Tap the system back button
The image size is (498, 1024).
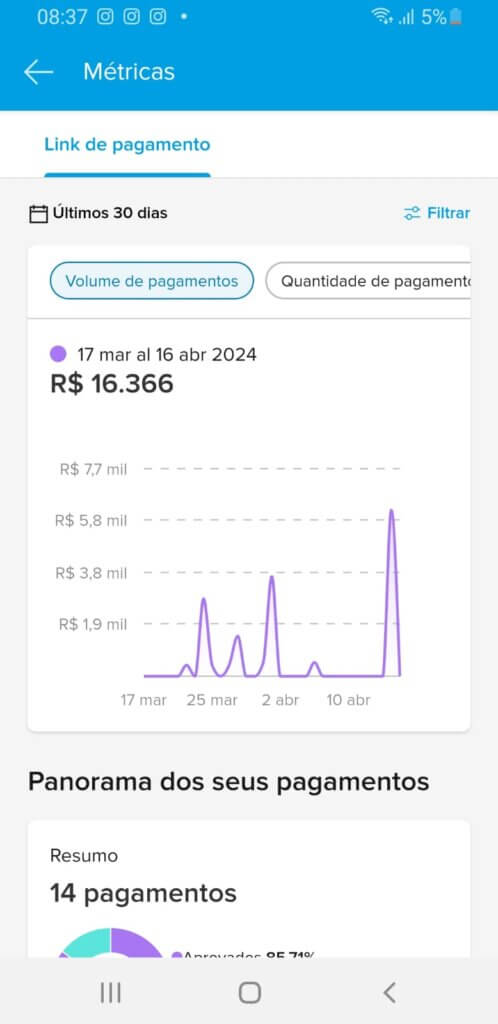(389, 993)
